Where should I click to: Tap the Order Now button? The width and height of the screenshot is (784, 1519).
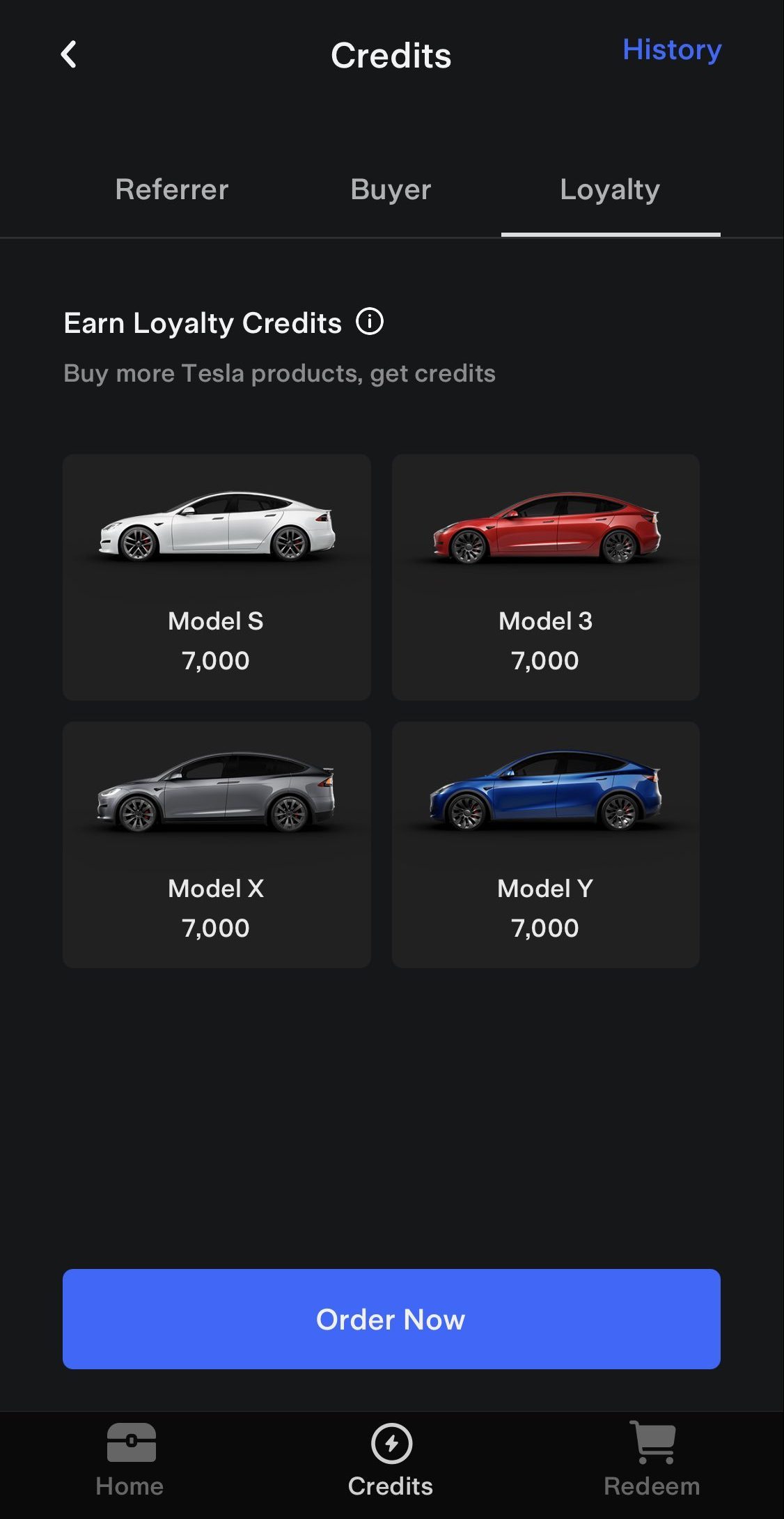[391, 1318]
